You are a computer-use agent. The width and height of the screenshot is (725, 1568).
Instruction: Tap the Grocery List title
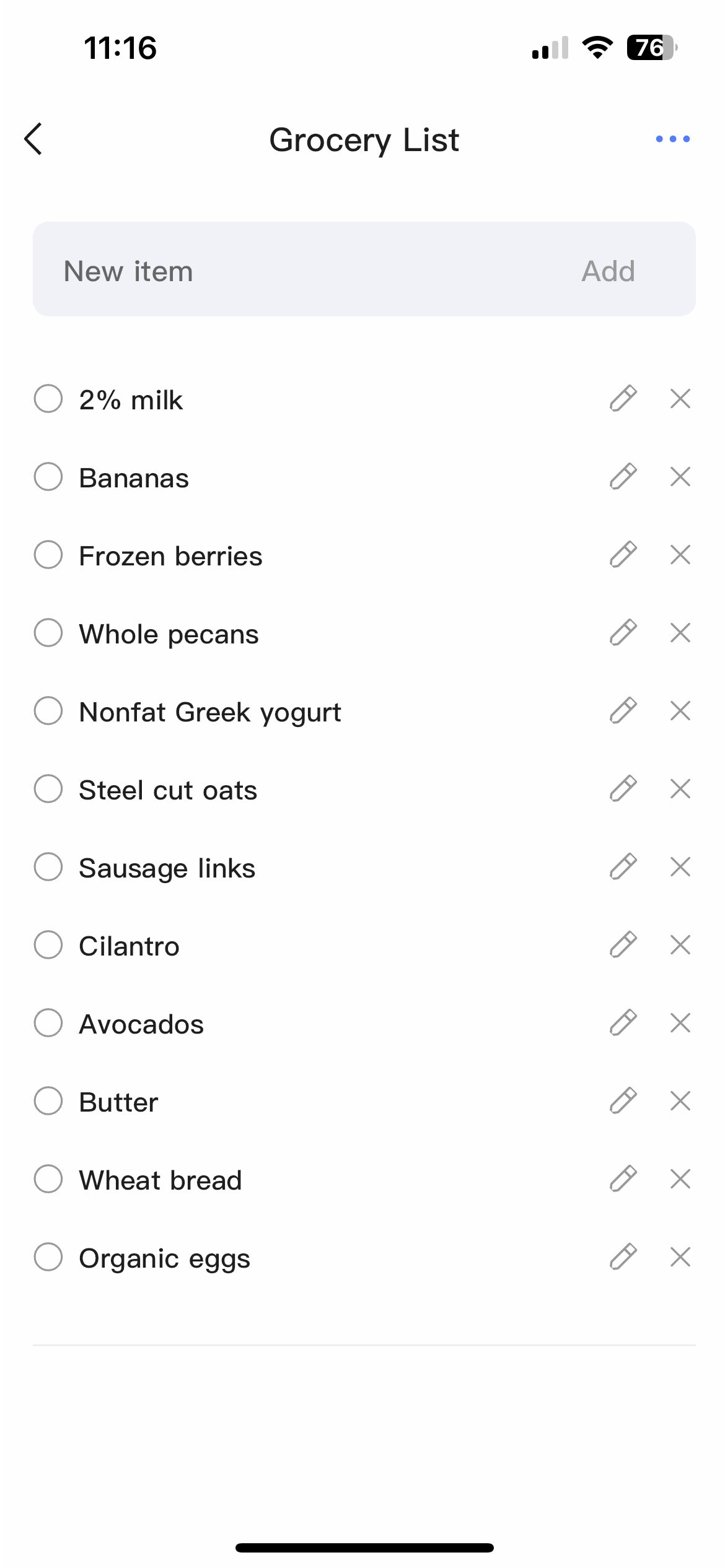tap(363, 139)
